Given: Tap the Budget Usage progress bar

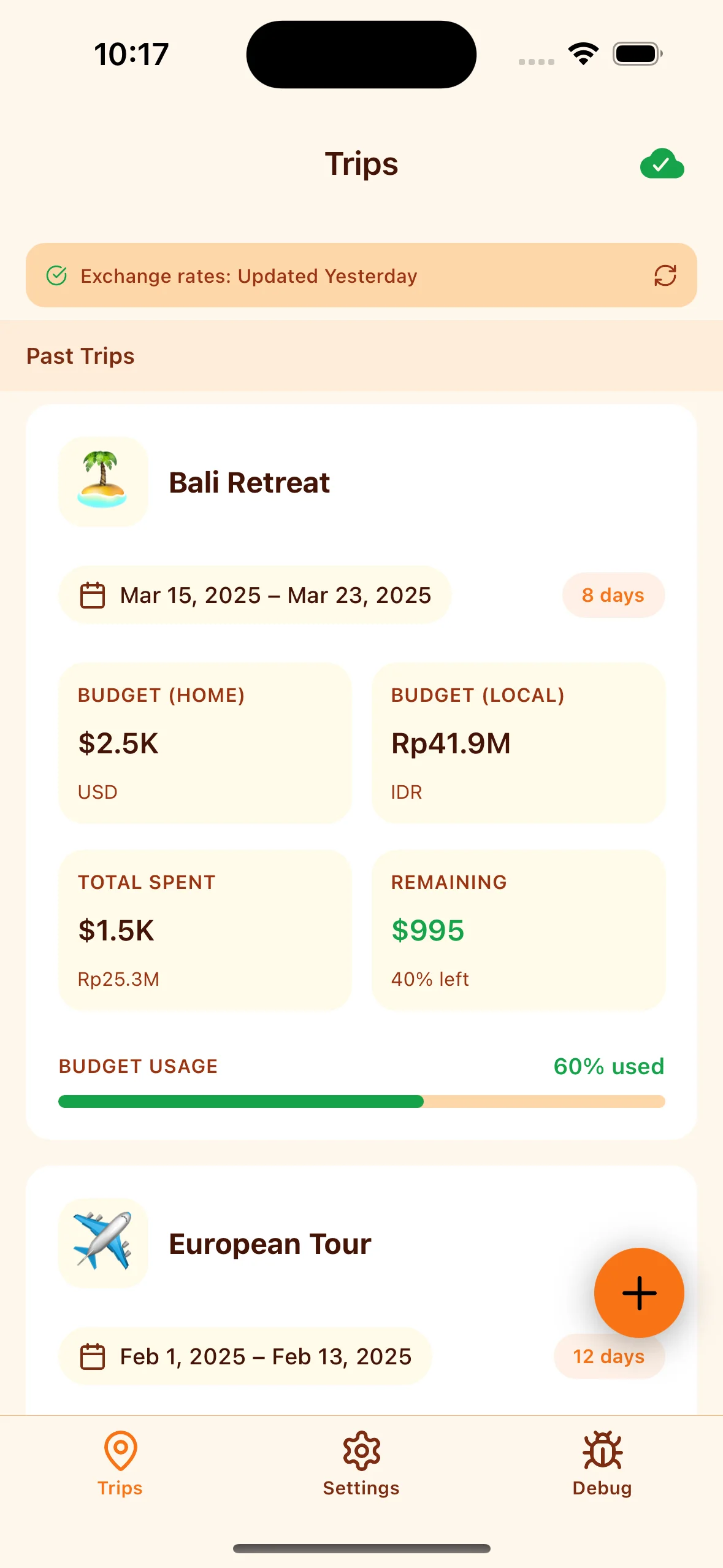Looking at the screenshot, I should click(361, 1101).
